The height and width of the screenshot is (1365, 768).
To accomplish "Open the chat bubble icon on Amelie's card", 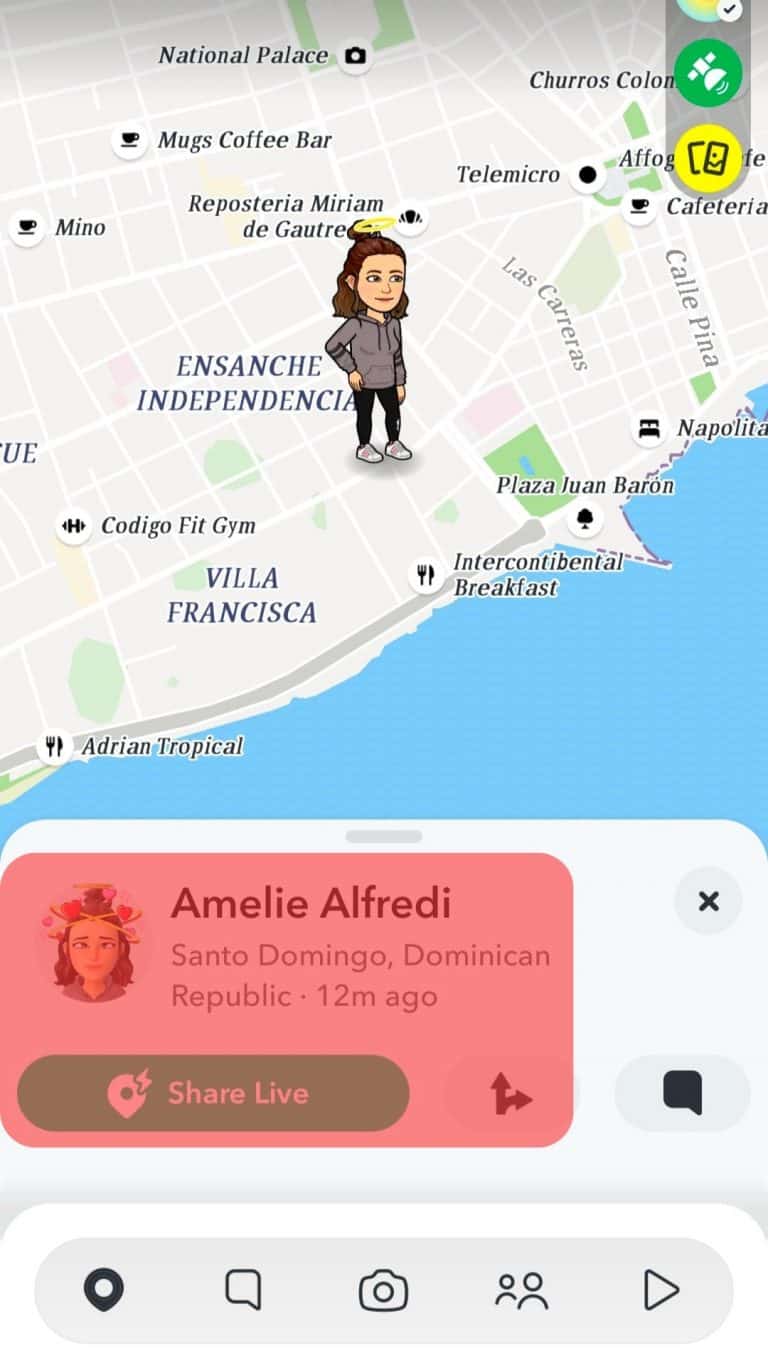I will [682, 1093].
